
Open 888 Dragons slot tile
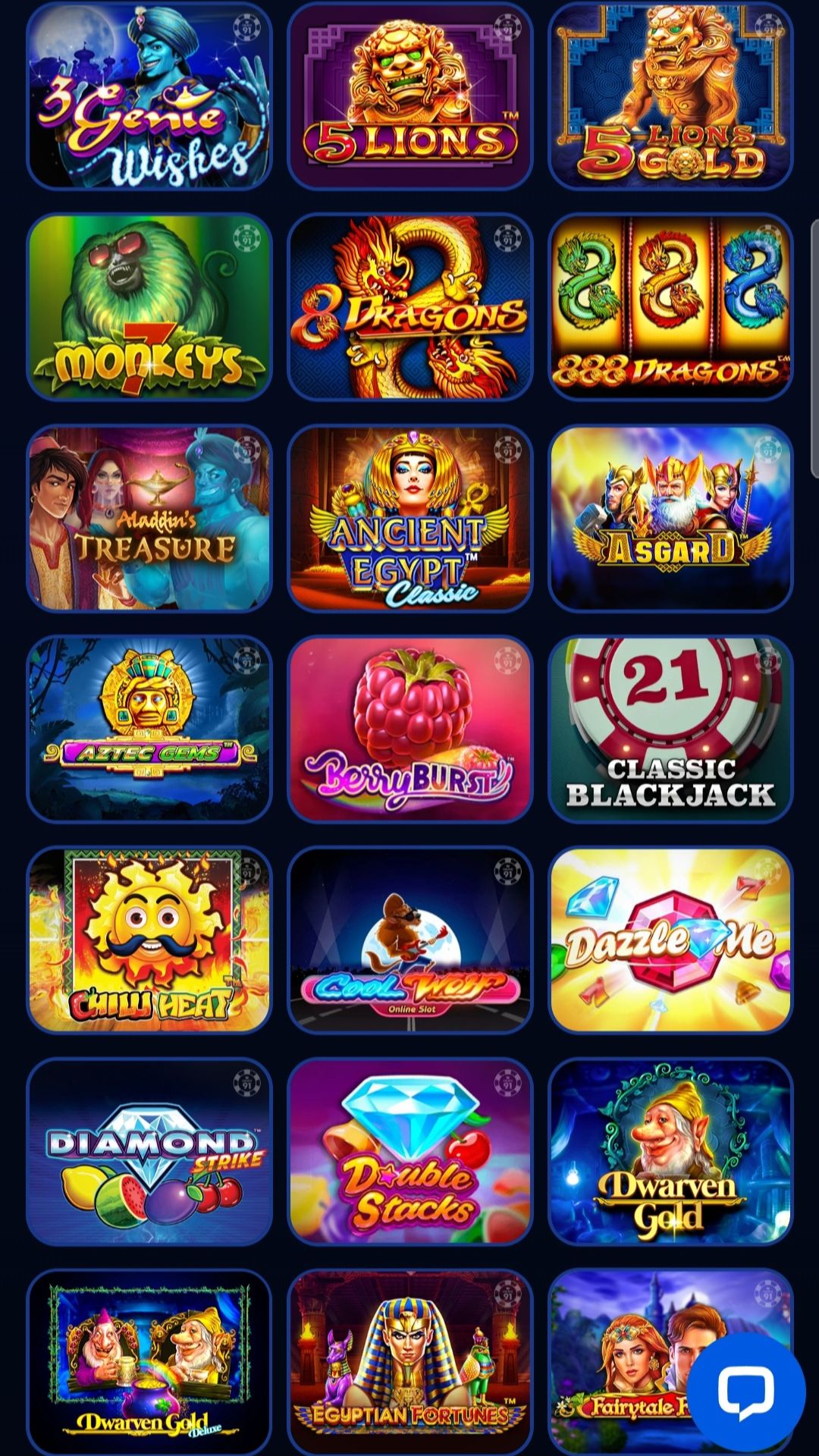[x=670, y=306]
